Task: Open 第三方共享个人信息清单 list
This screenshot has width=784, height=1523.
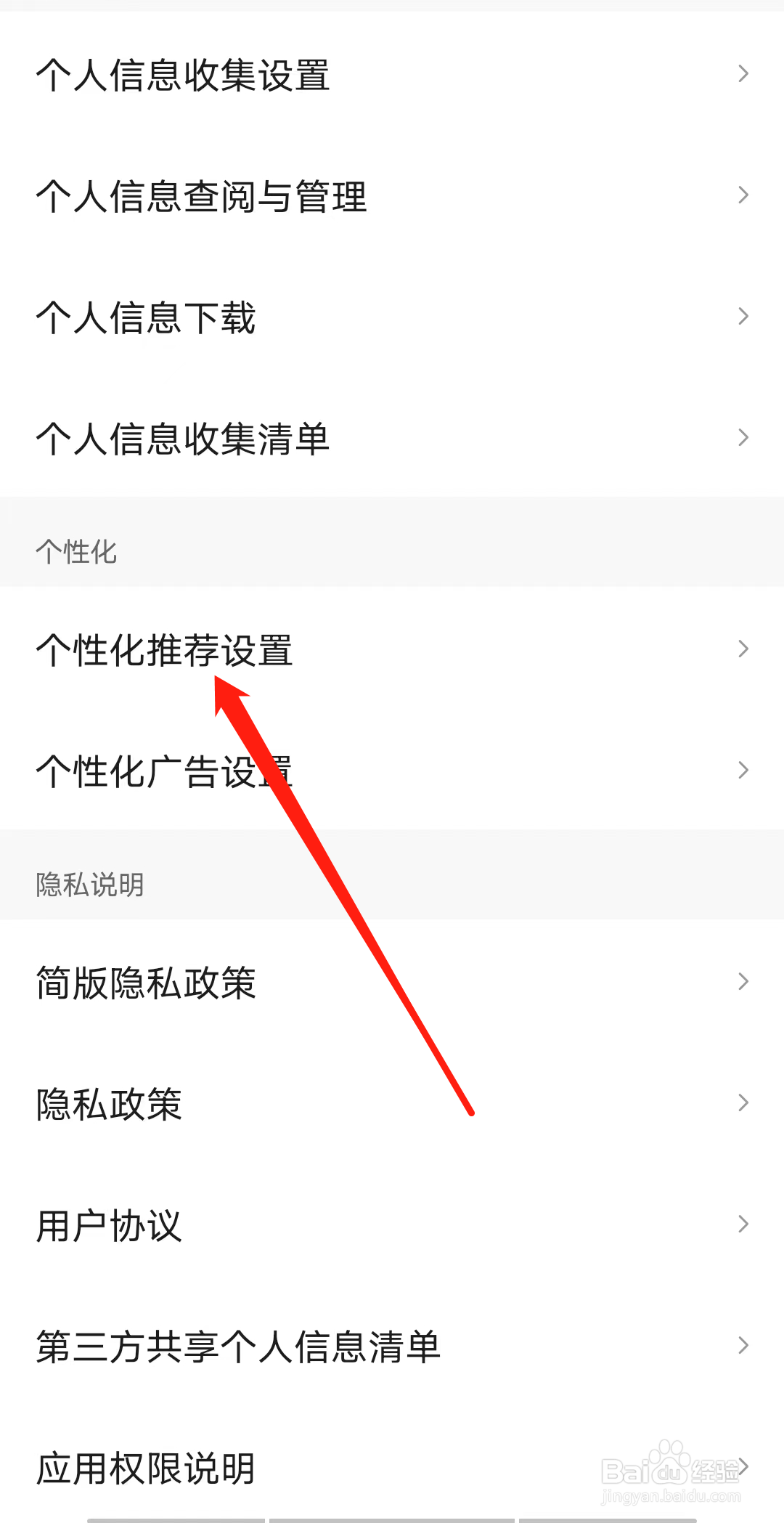Action: point(238,1346)
